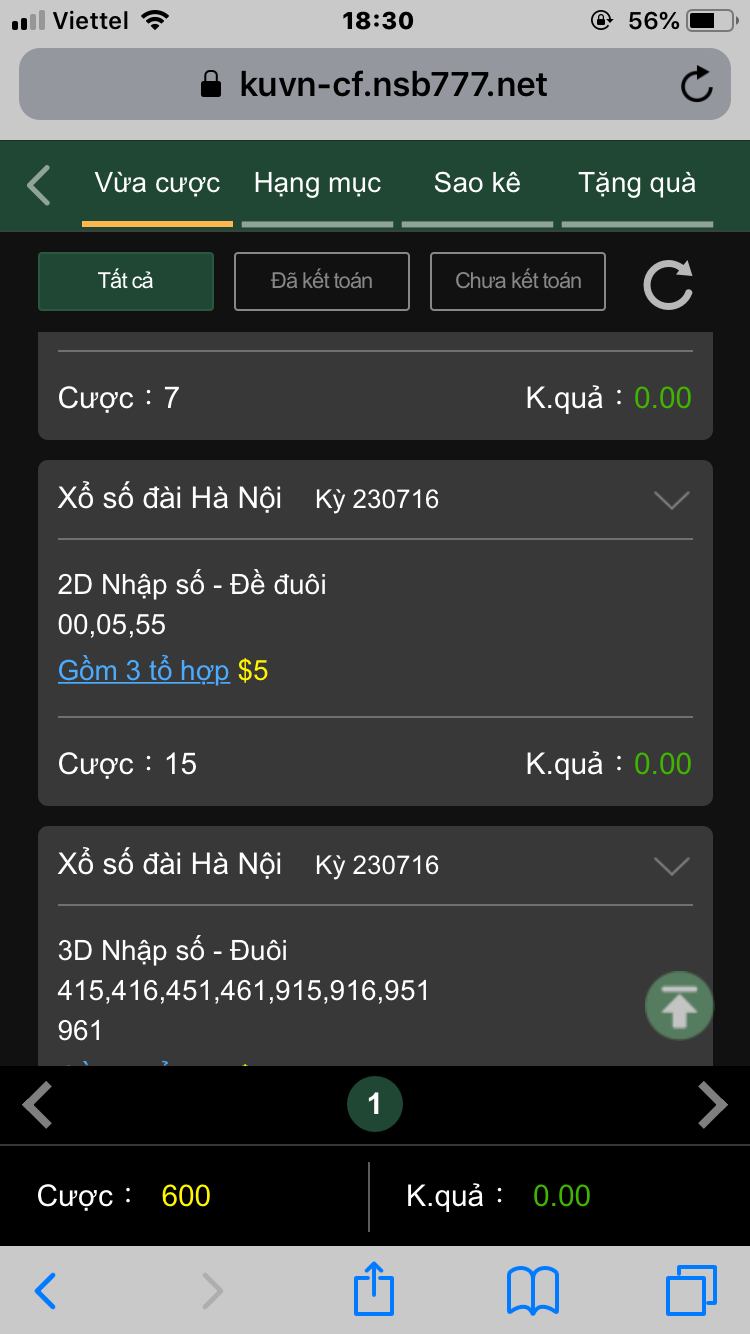
Task: Open Safari share sheet
Action: point(374,1289)
